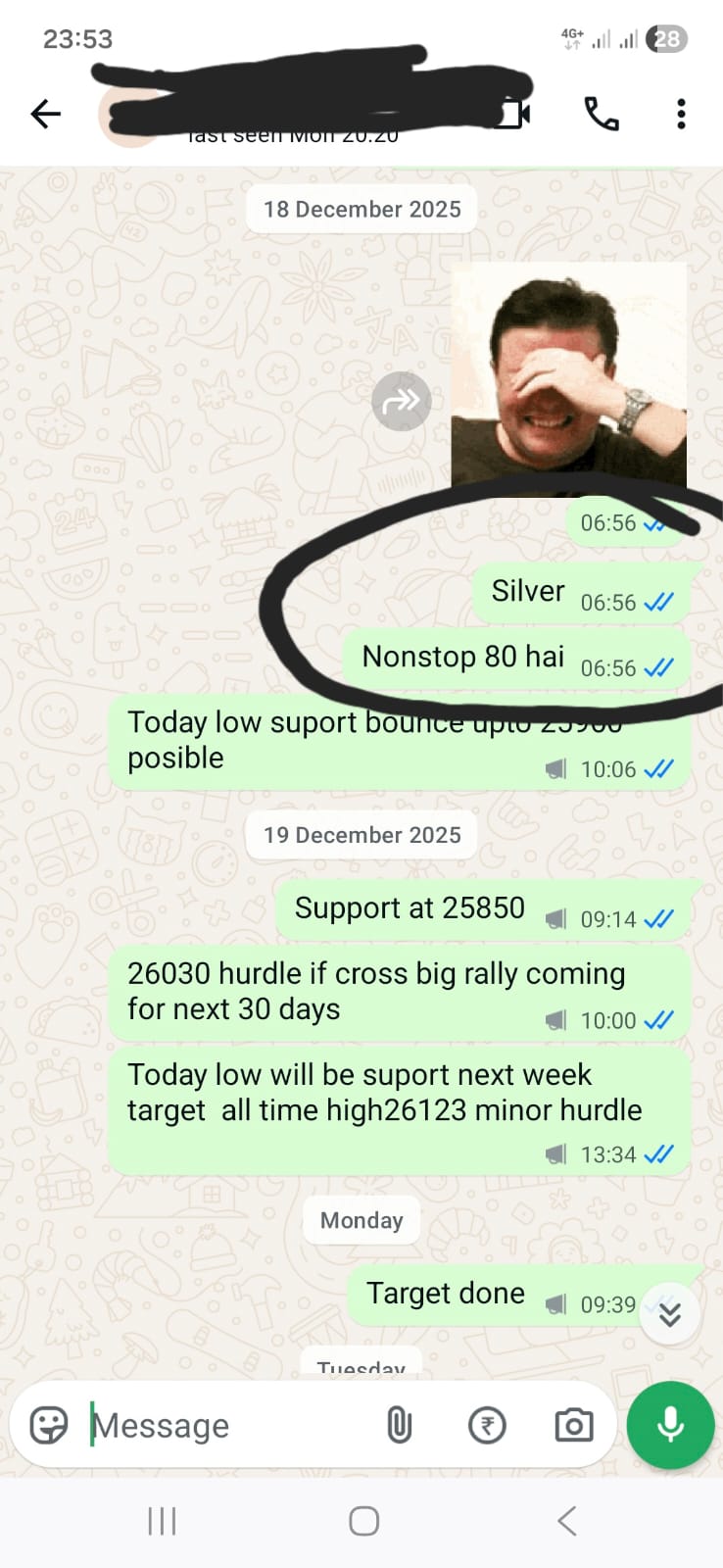Go to the home screen
This screenshot has height=1568, width=723.
[363, 1521]
